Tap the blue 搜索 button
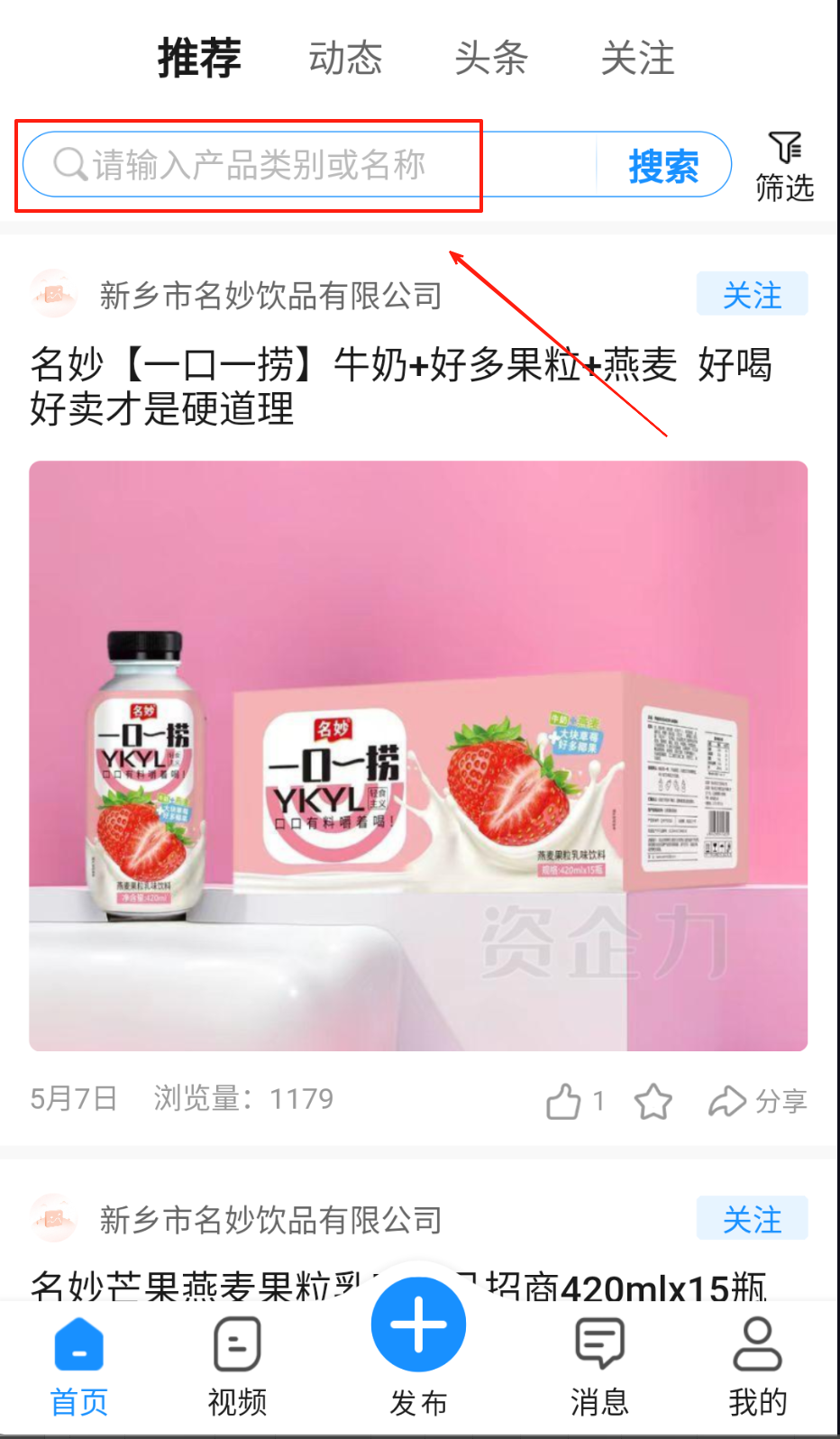The height and width of the screenshot is (1439, 840). (x=663, y=166)
